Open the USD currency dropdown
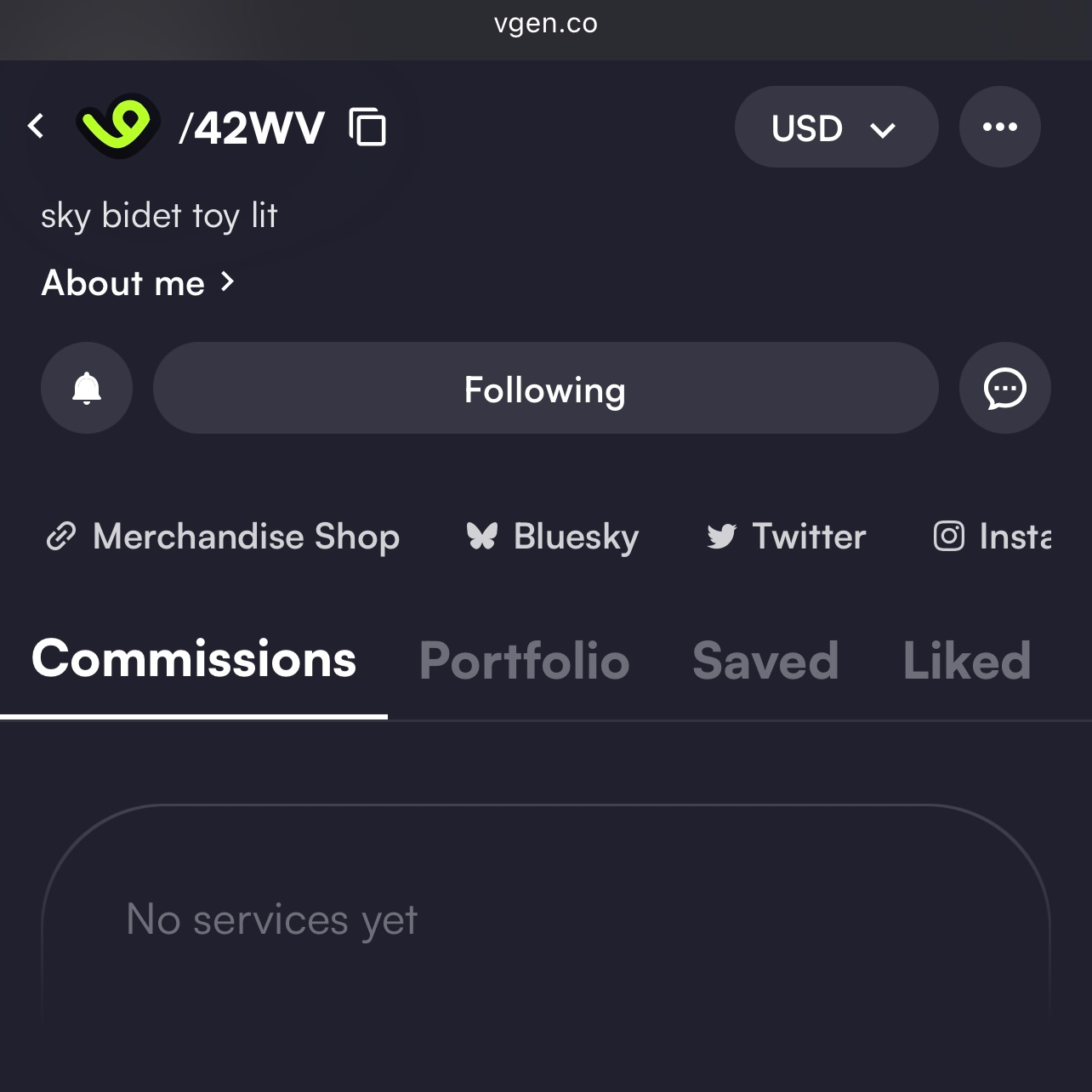Viewport: 1092px width, 1092px height. tap(836, 128)
